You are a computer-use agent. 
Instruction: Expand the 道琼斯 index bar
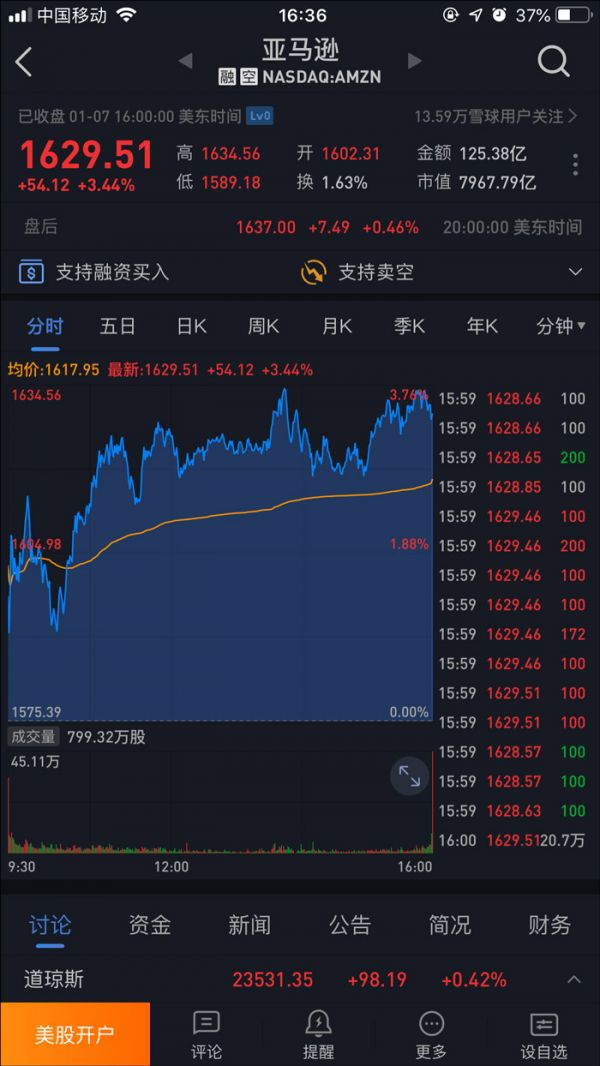pyautogui.click(x=574, y=980)
